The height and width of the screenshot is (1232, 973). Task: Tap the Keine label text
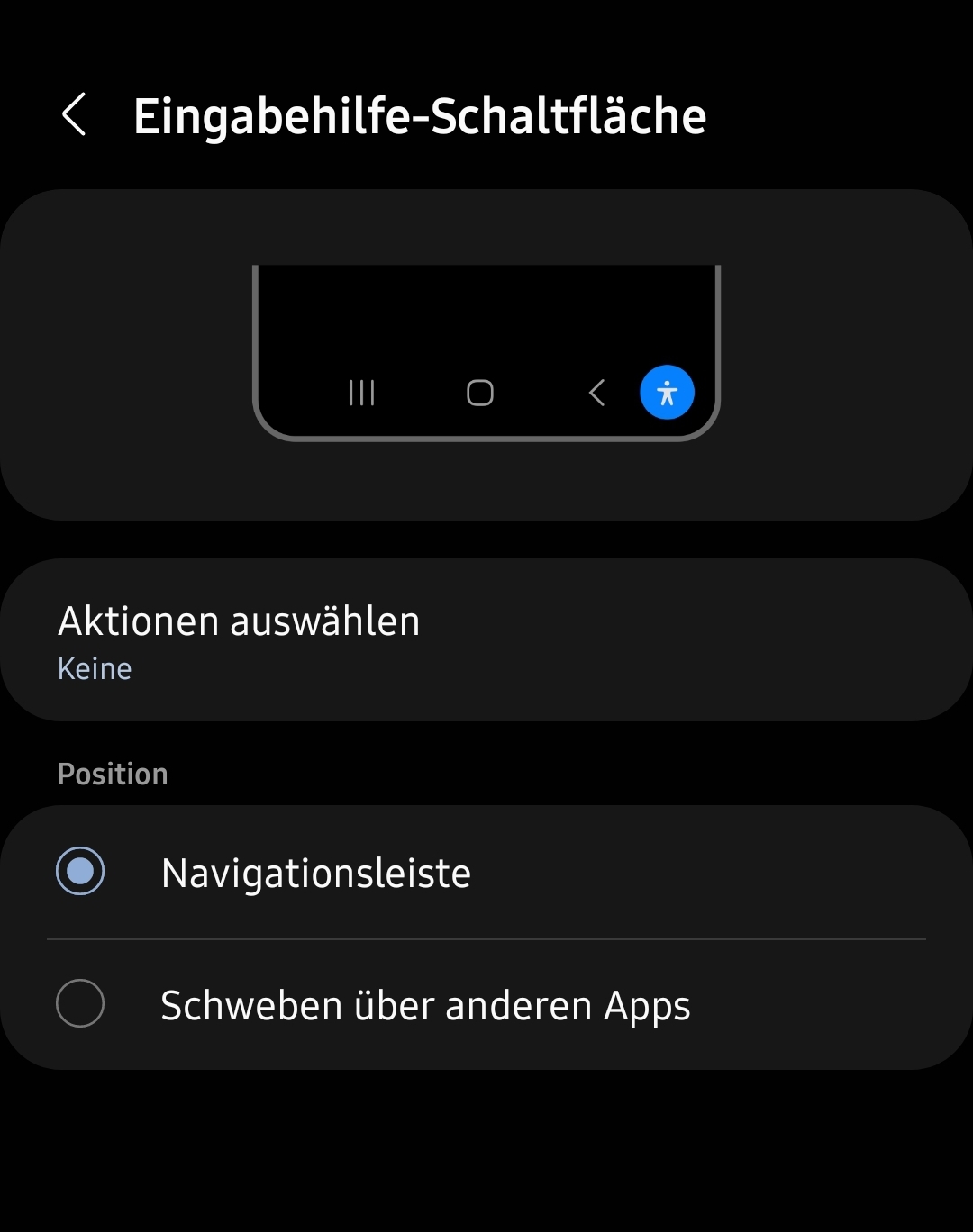[x=94, y=668]
